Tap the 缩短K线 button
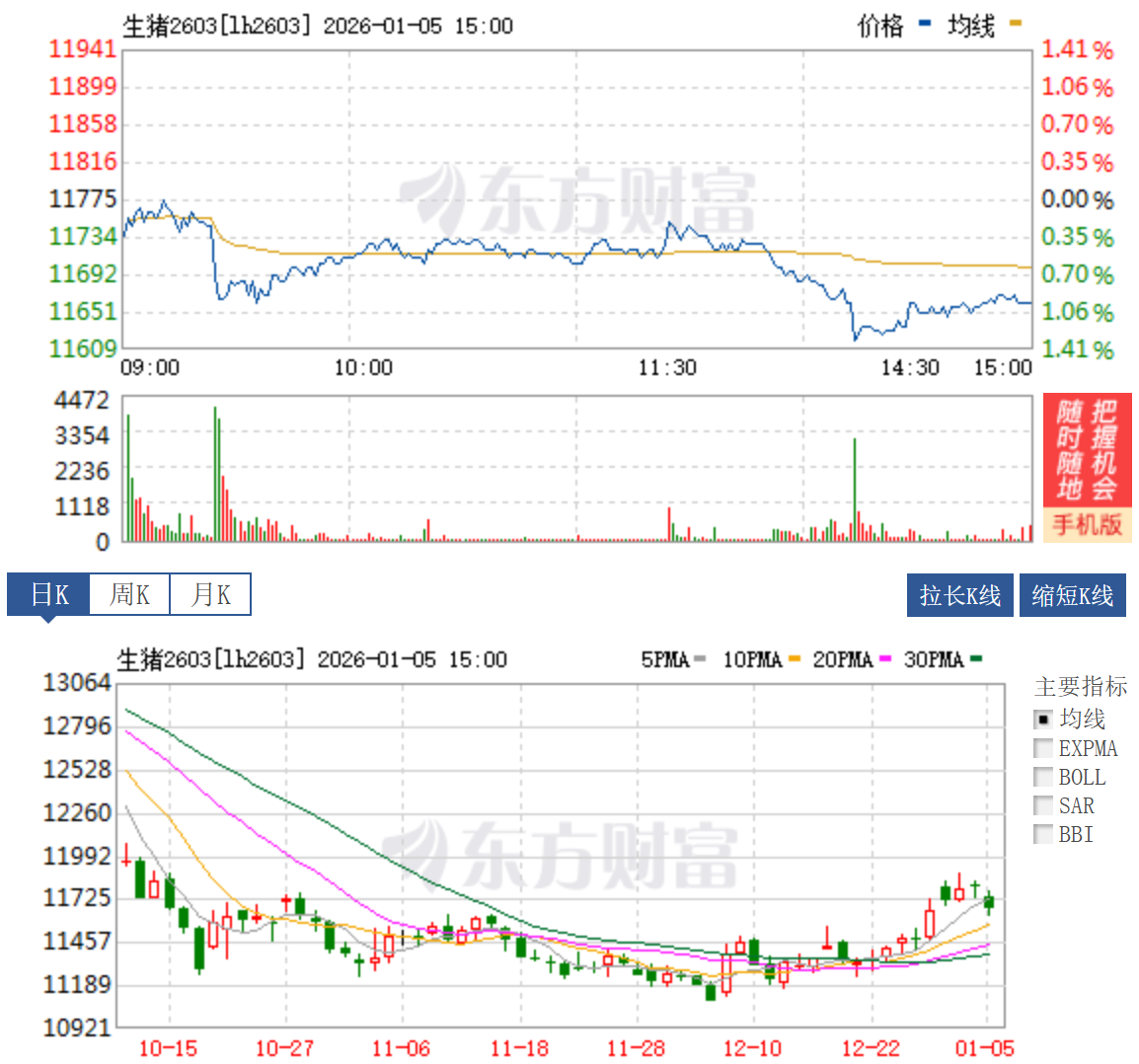1139x1064 pixels. point(1072,595)
